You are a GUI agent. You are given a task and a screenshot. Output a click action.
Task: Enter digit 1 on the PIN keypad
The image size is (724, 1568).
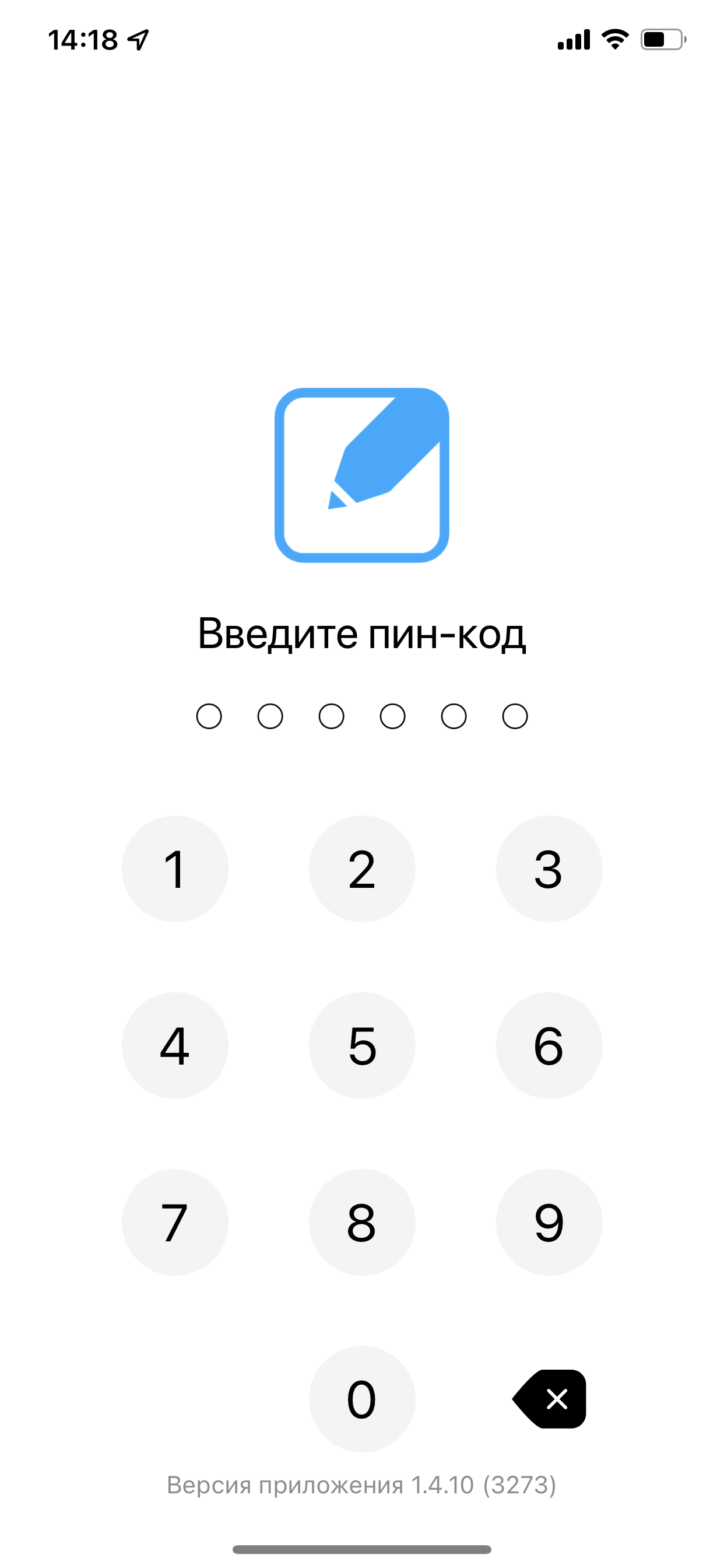(175, 869)
